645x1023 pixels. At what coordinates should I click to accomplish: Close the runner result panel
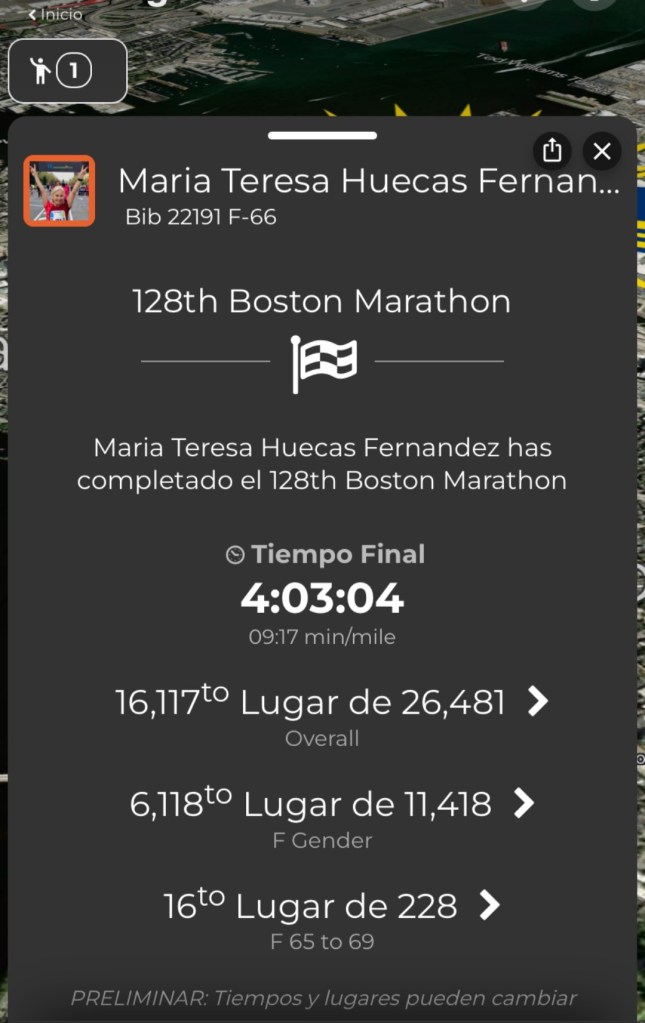click(601, 151)
